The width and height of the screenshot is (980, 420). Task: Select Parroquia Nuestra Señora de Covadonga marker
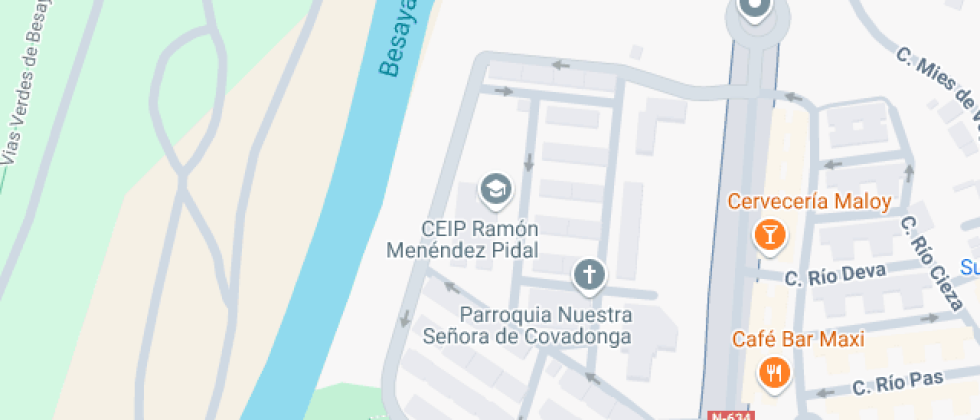pos(590,274)
